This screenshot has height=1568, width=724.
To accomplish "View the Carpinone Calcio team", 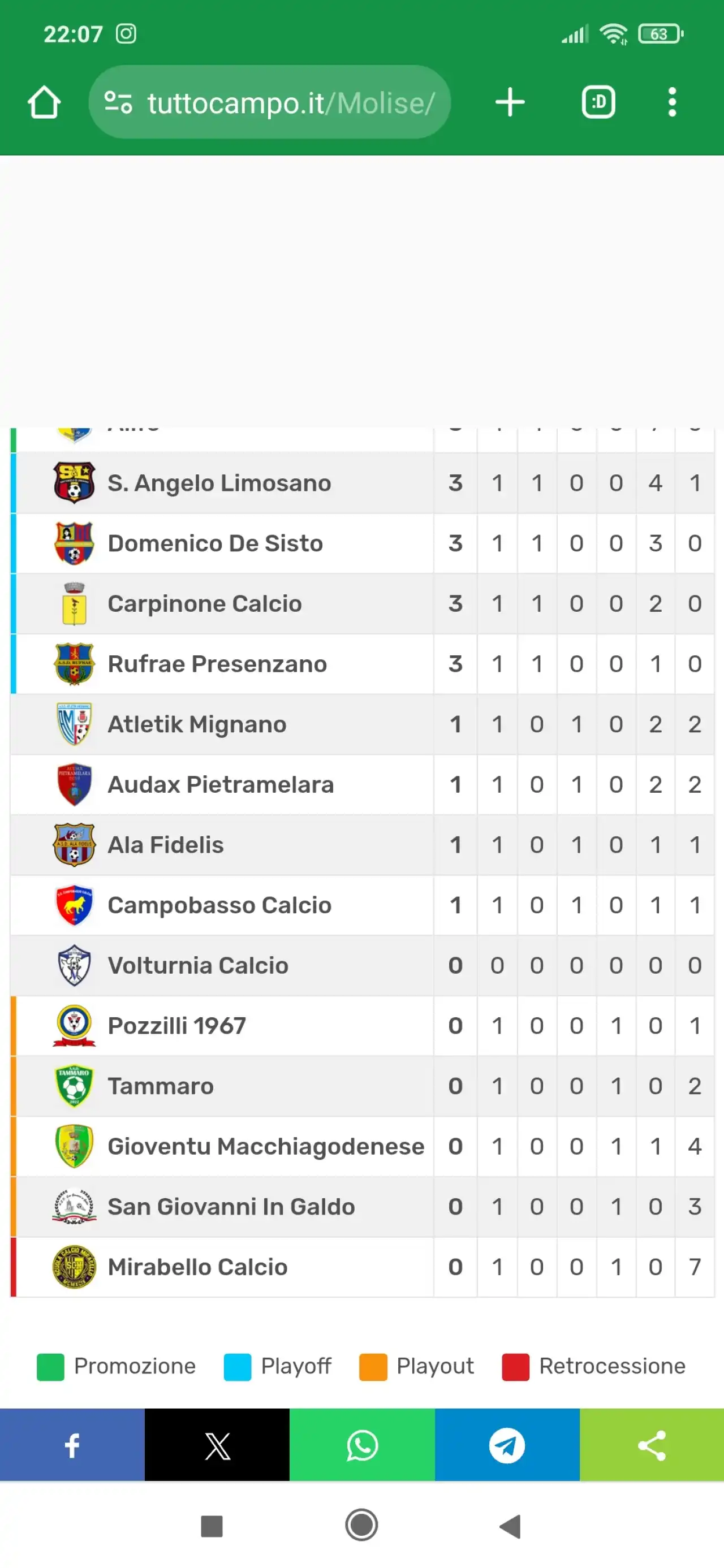I will pos(205,603).
